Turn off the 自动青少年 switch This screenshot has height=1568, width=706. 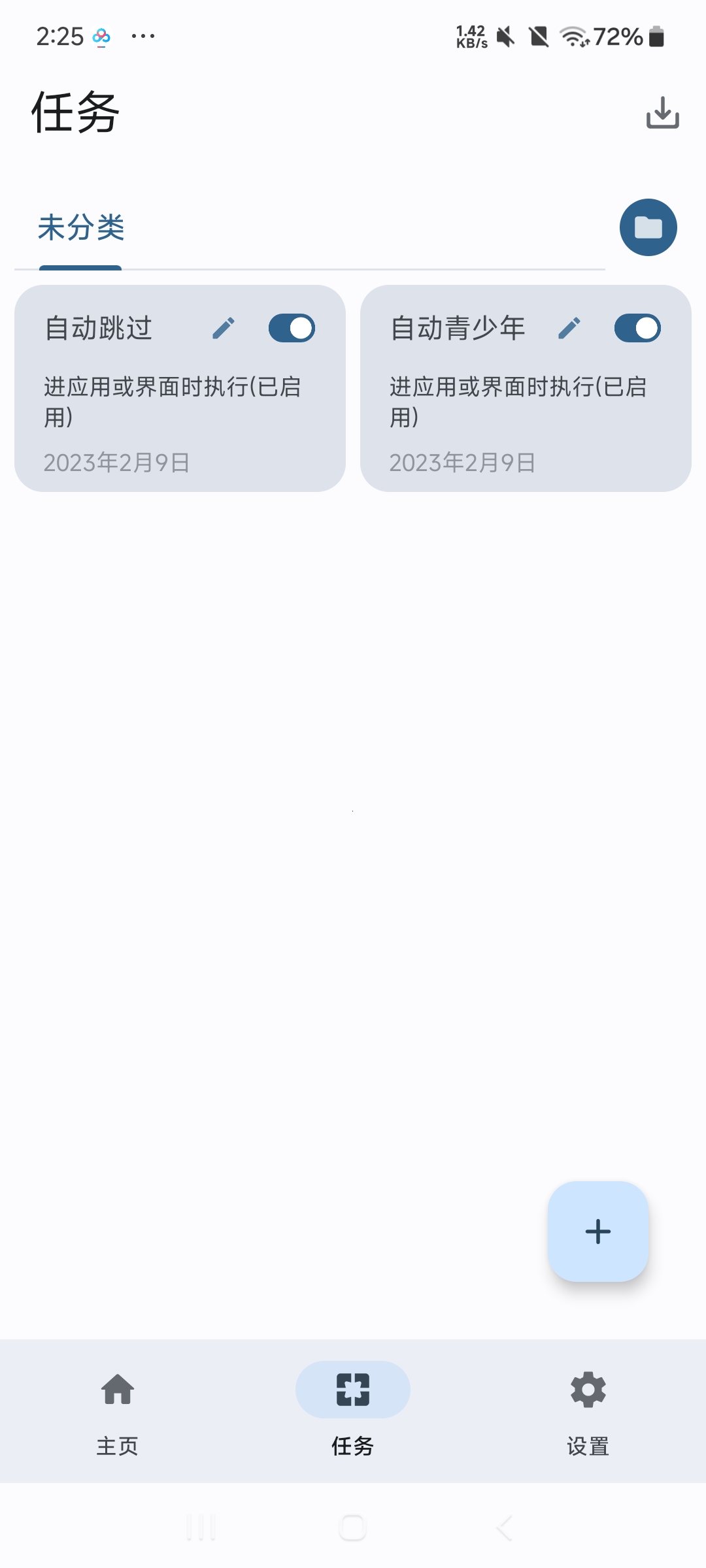[x=637, y=328]
